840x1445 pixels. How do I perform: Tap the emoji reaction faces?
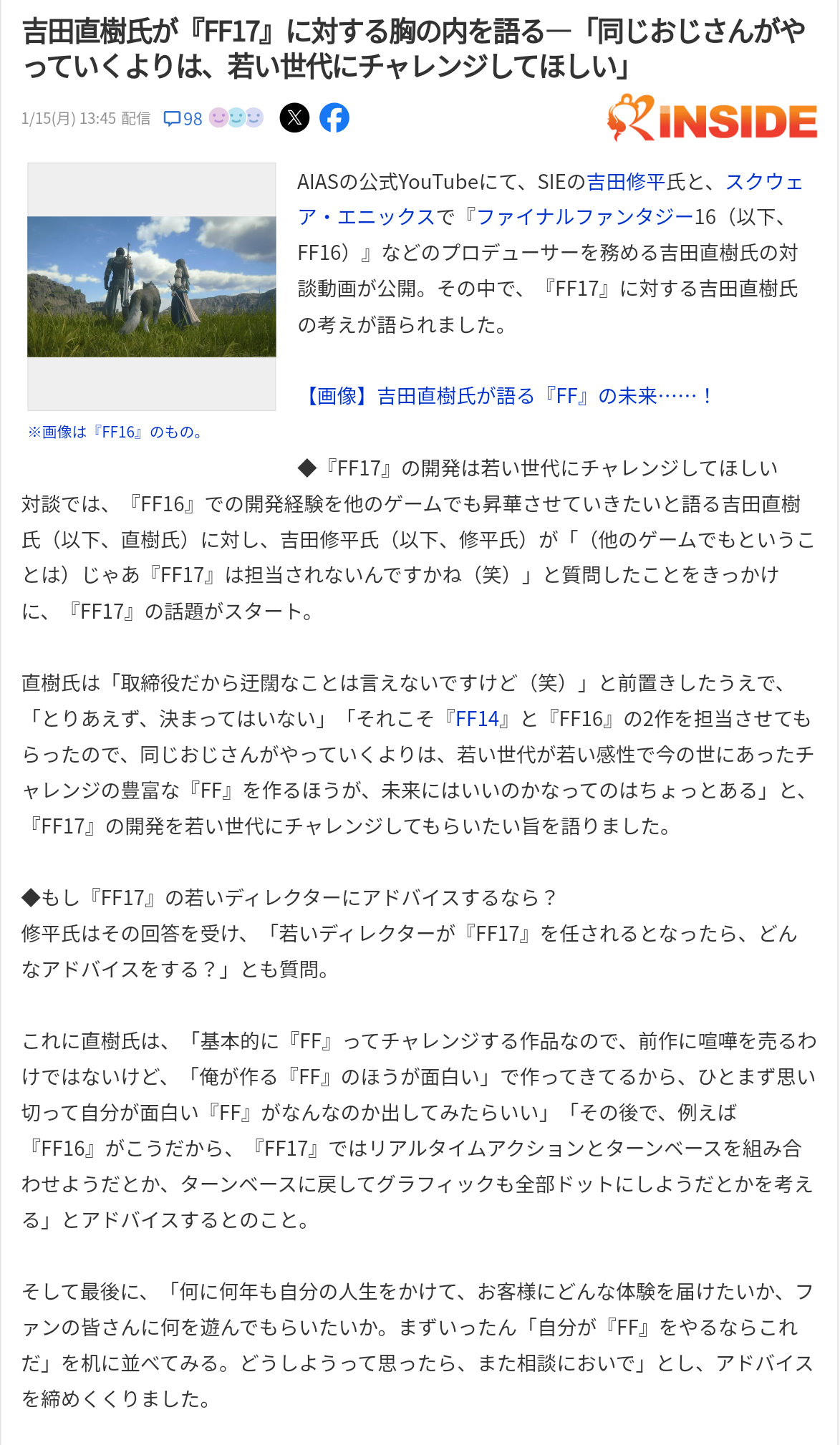pos(236,117)
